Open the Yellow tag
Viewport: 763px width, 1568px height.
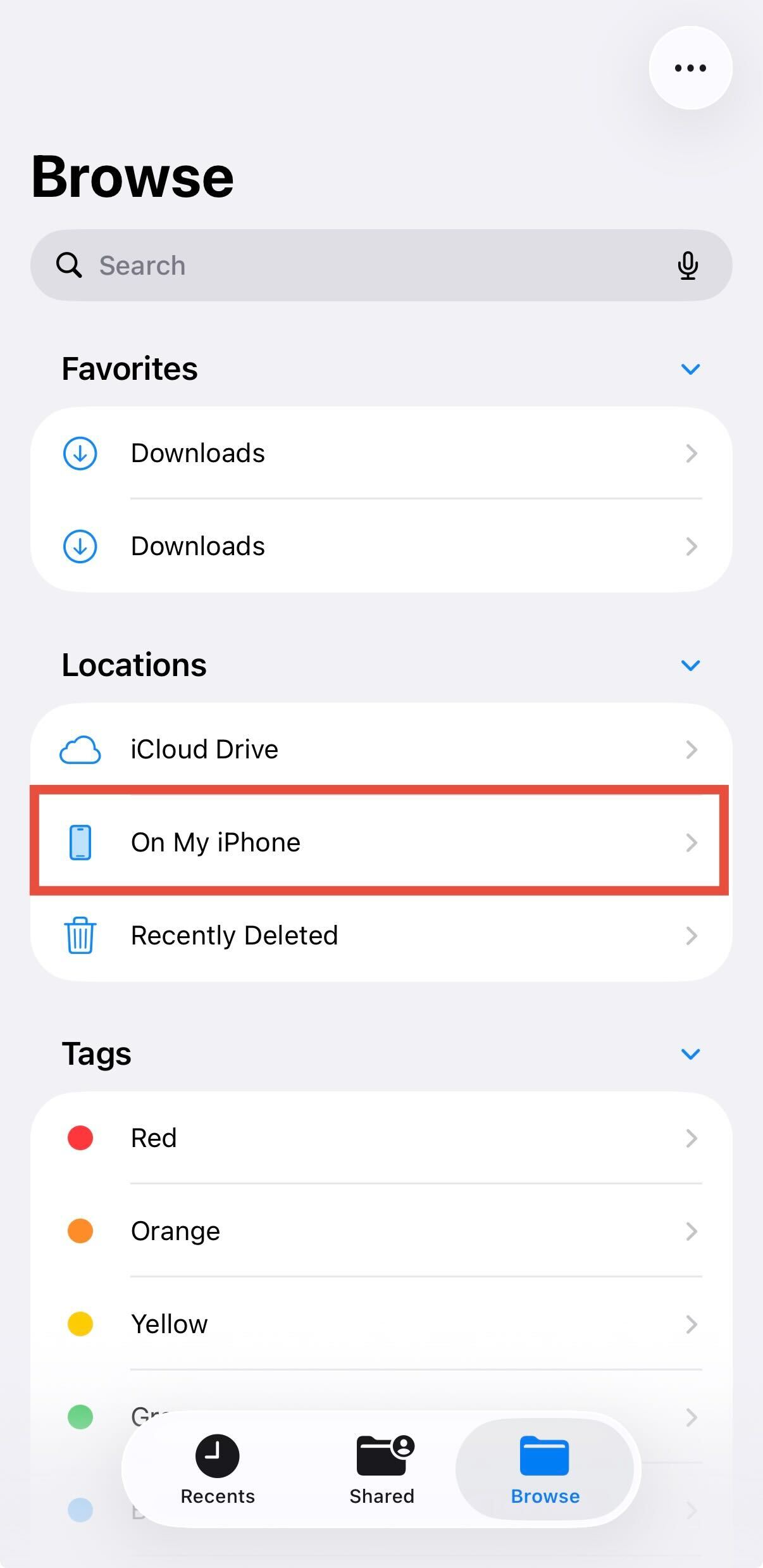point(380,1324)
